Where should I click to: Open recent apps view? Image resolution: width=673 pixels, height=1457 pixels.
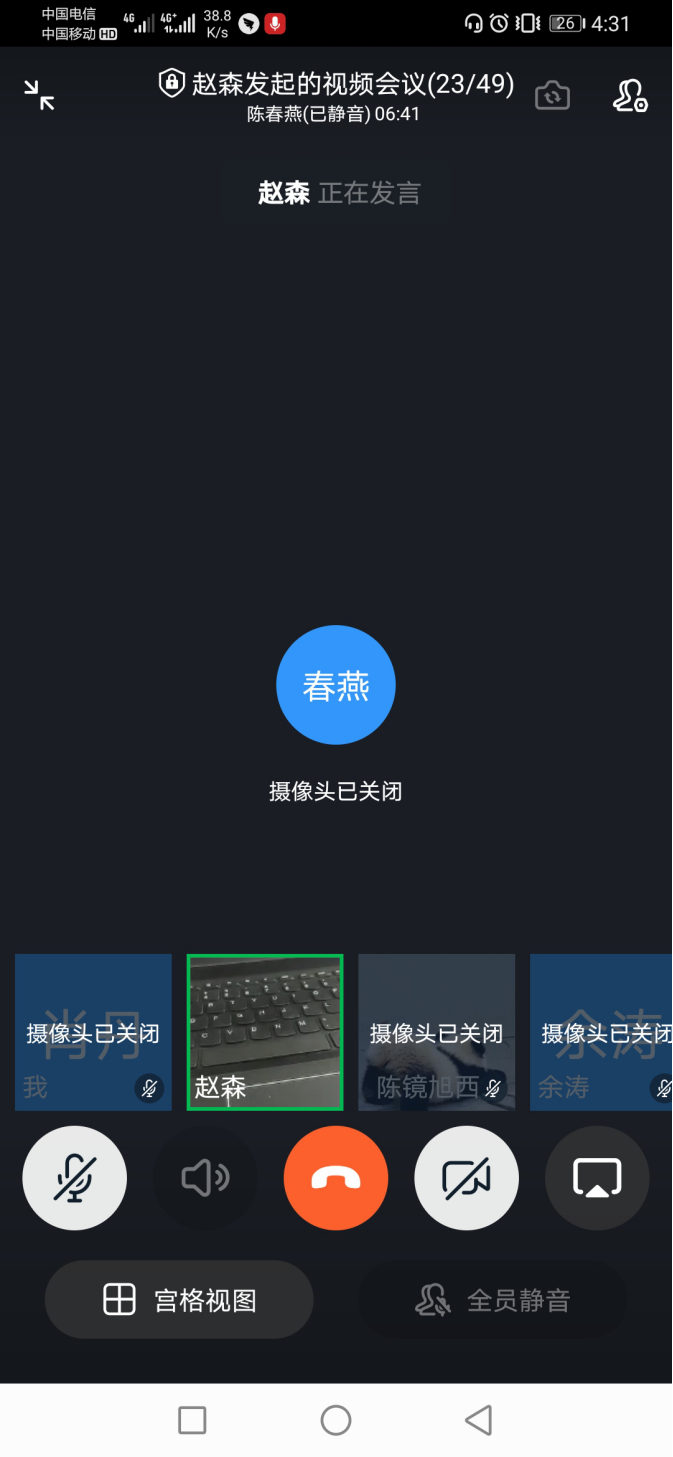[192, 1420]
